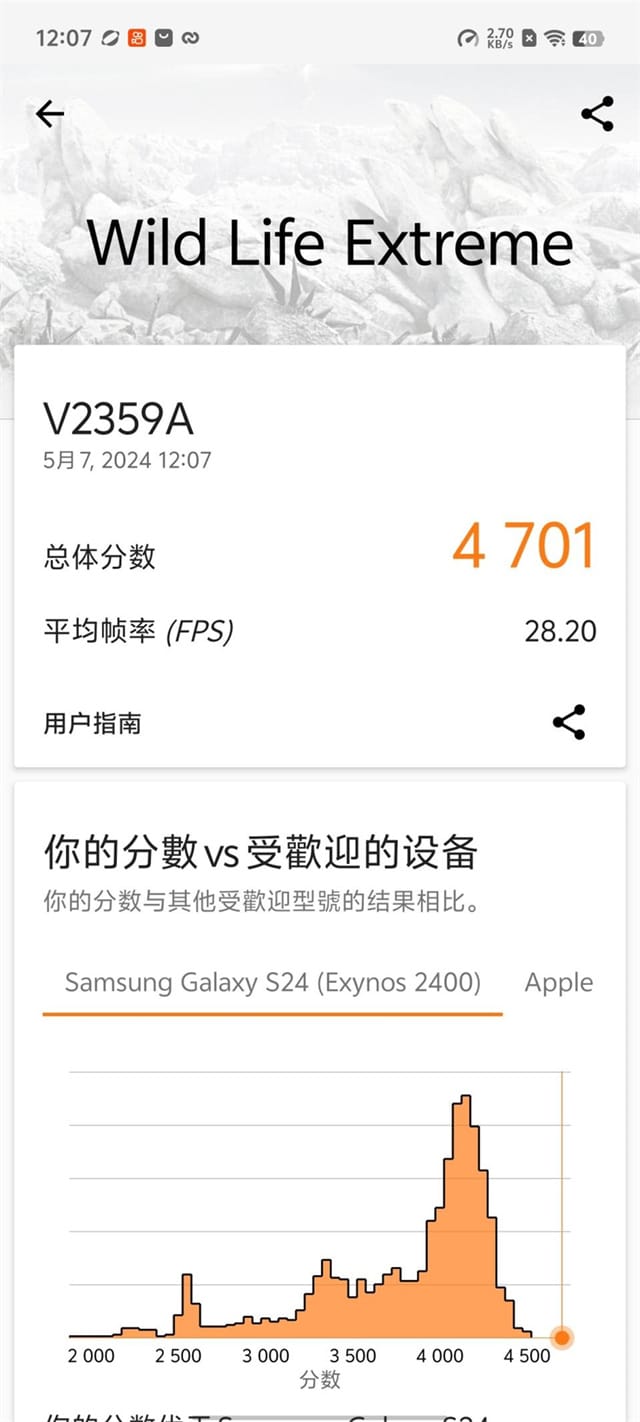Go back using the top-left arrow
640x1422 pixels.
pos(49,114)
